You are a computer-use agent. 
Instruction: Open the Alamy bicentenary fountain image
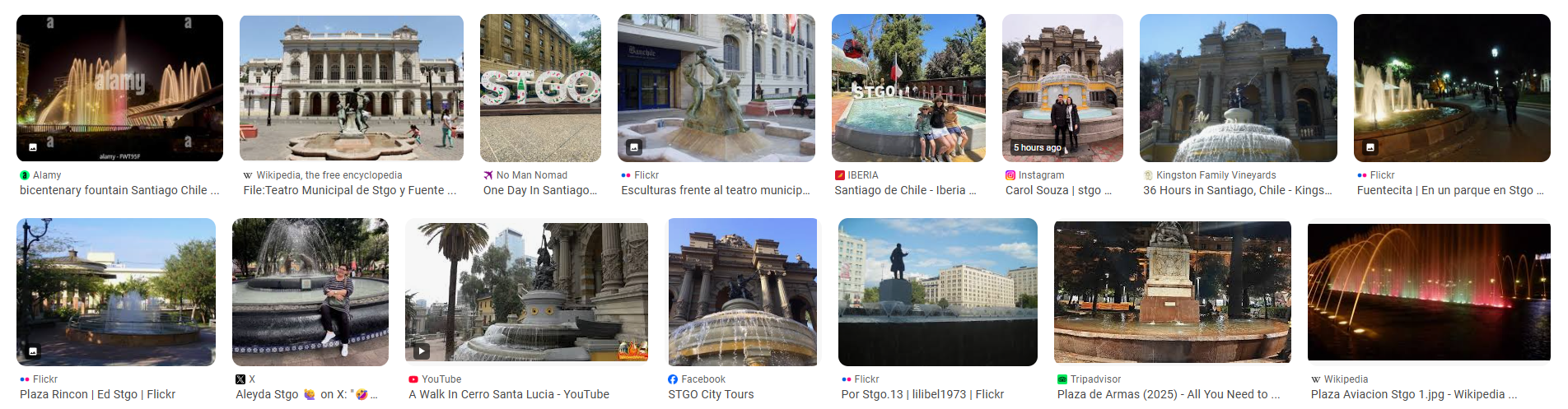click(x=119, y=88)
